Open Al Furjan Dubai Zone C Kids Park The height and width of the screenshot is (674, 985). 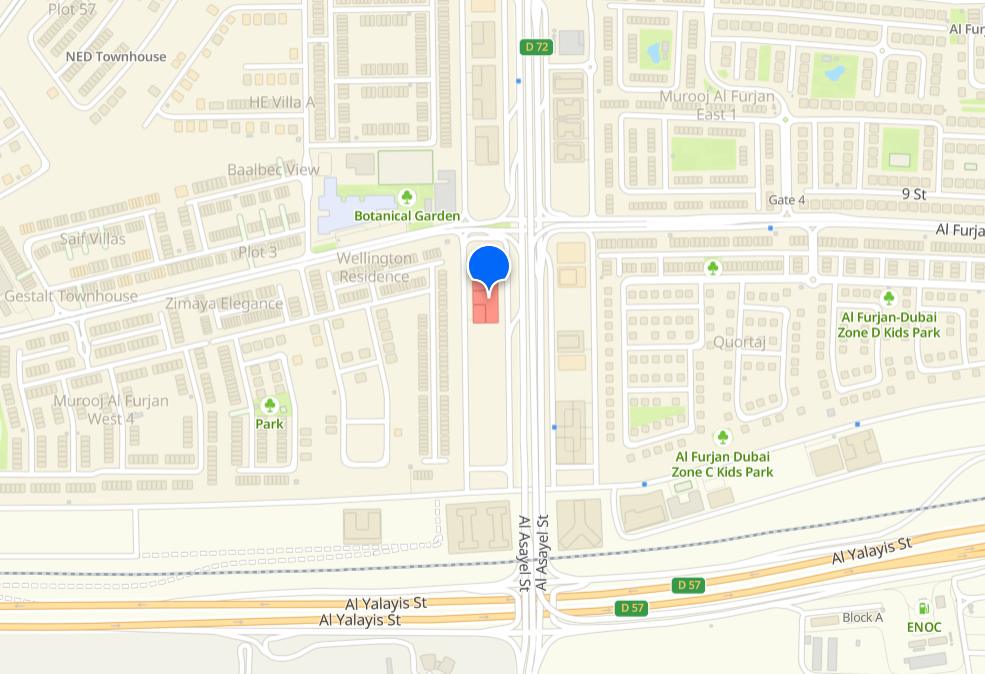coord(723,438)
